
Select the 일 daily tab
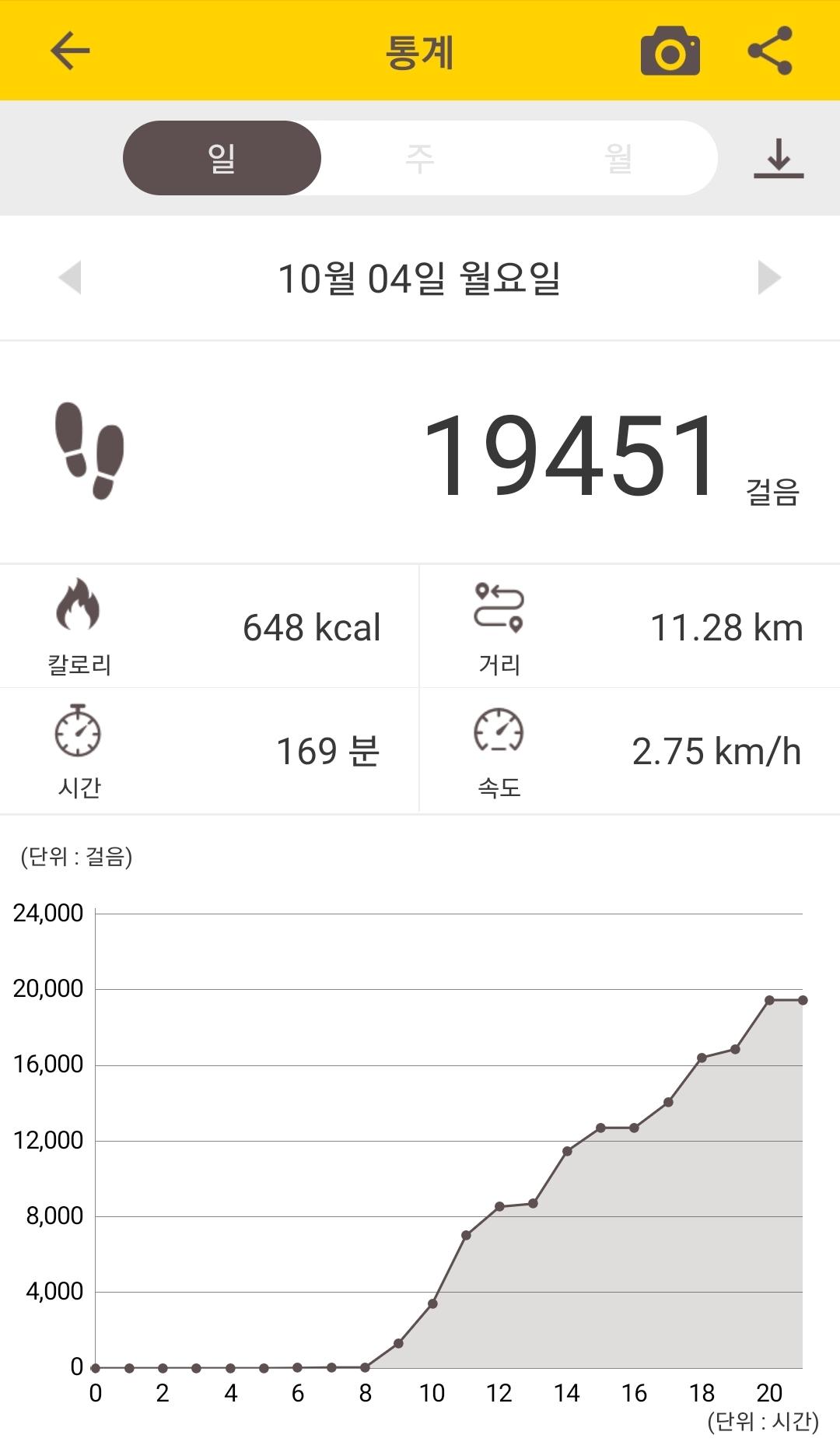(222, 158)
